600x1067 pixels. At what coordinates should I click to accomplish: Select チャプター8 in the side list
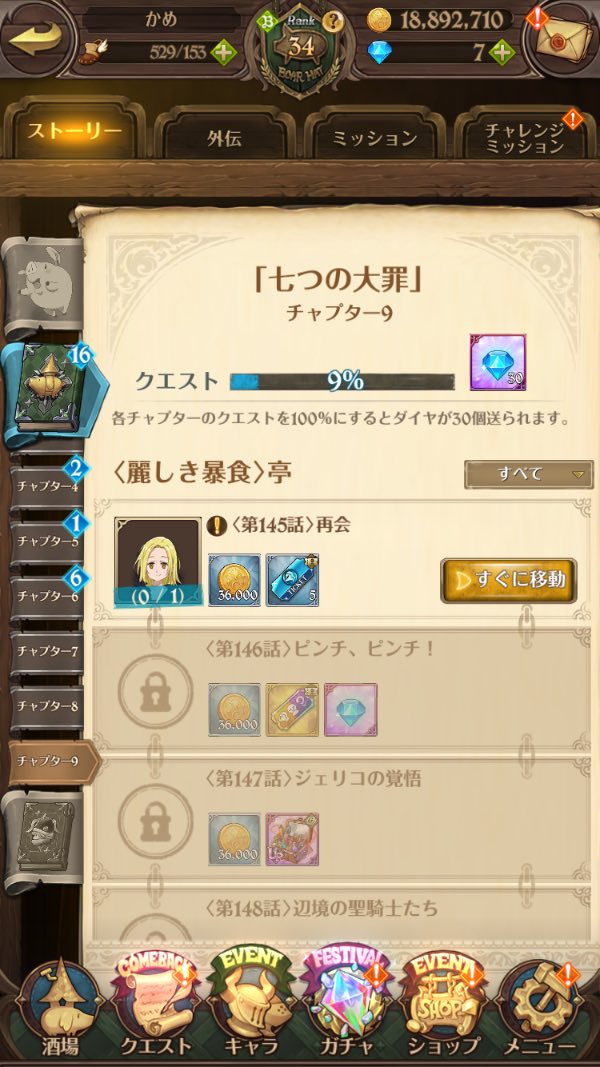click(47, 706)
